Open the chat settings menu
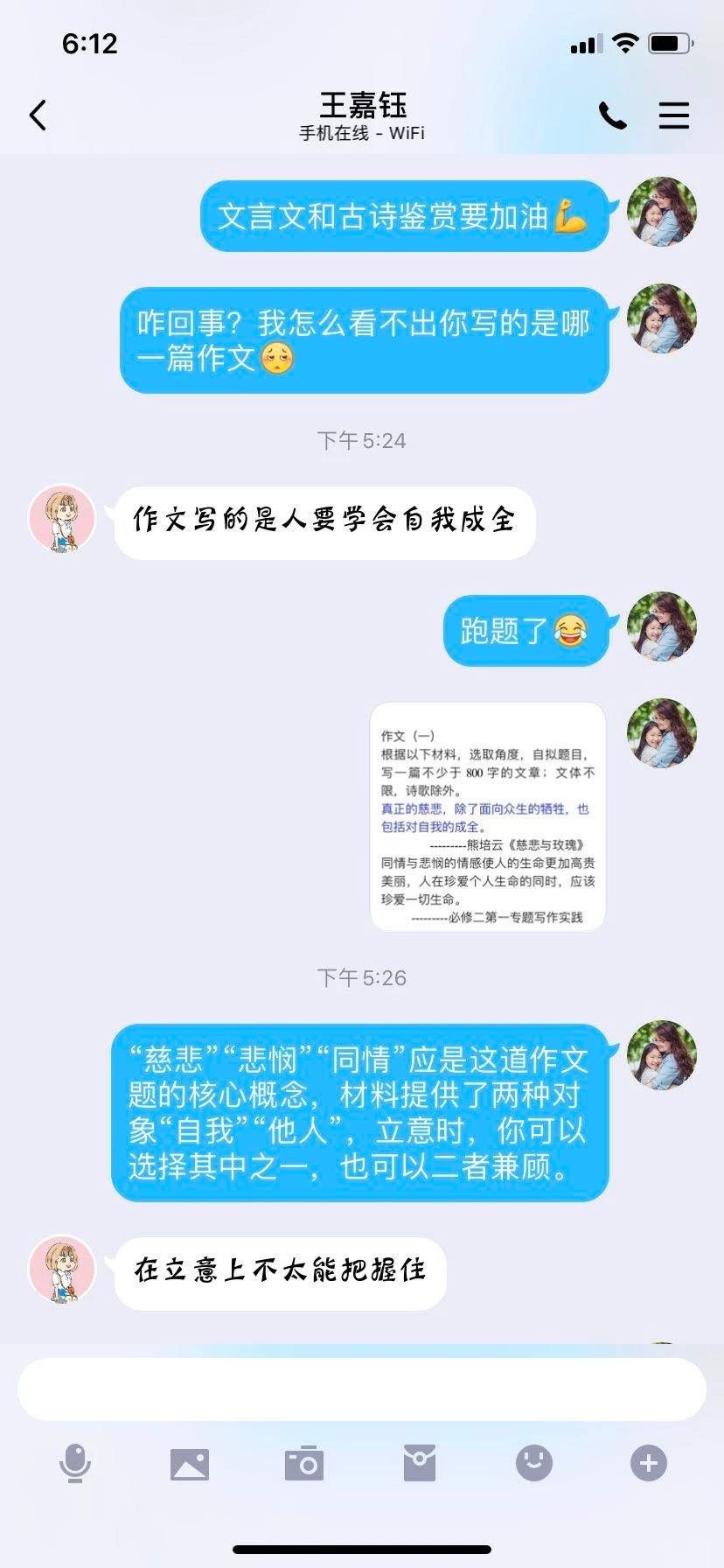 click(673, 115)
